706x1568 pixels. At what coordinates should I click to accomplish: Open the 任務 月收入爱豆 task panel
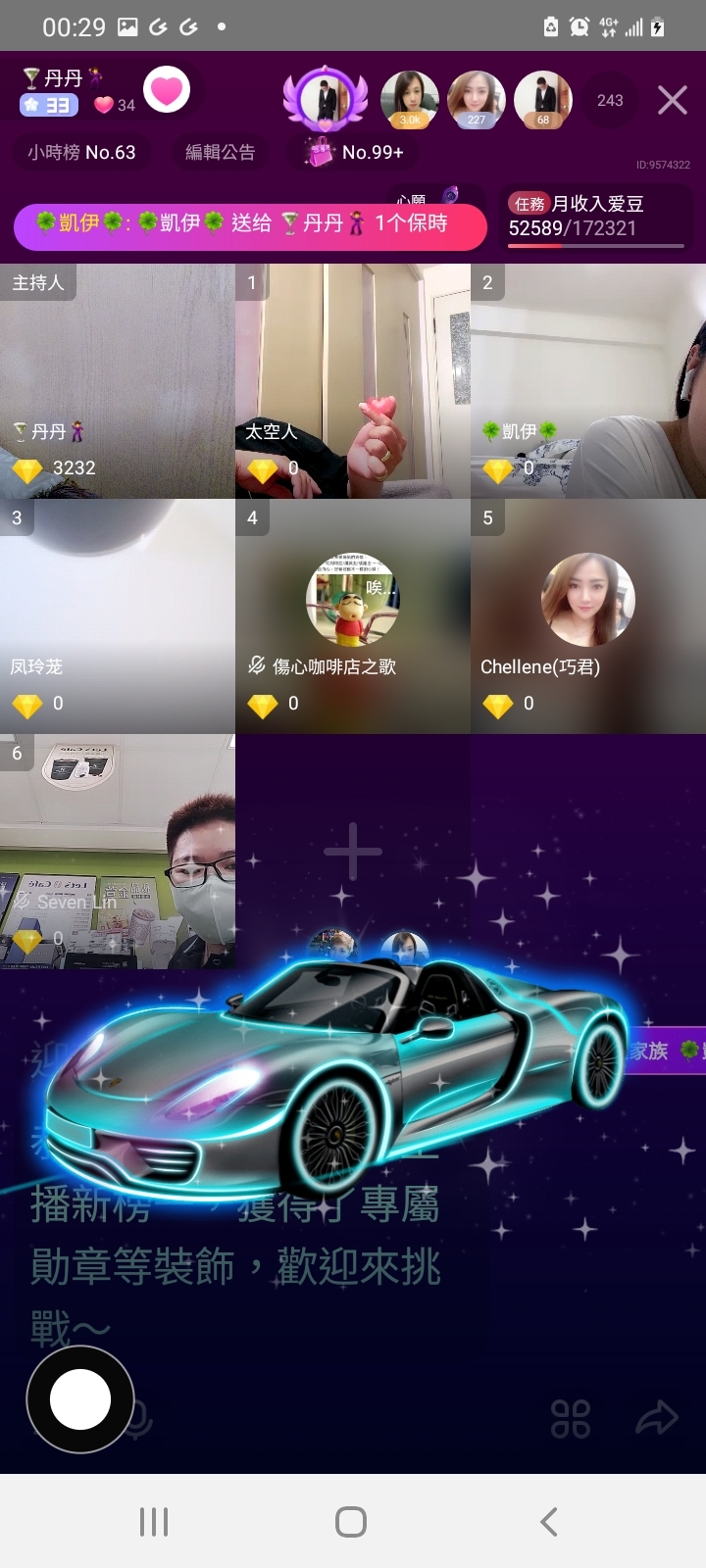pyautogui.click(x=594, y=218)
